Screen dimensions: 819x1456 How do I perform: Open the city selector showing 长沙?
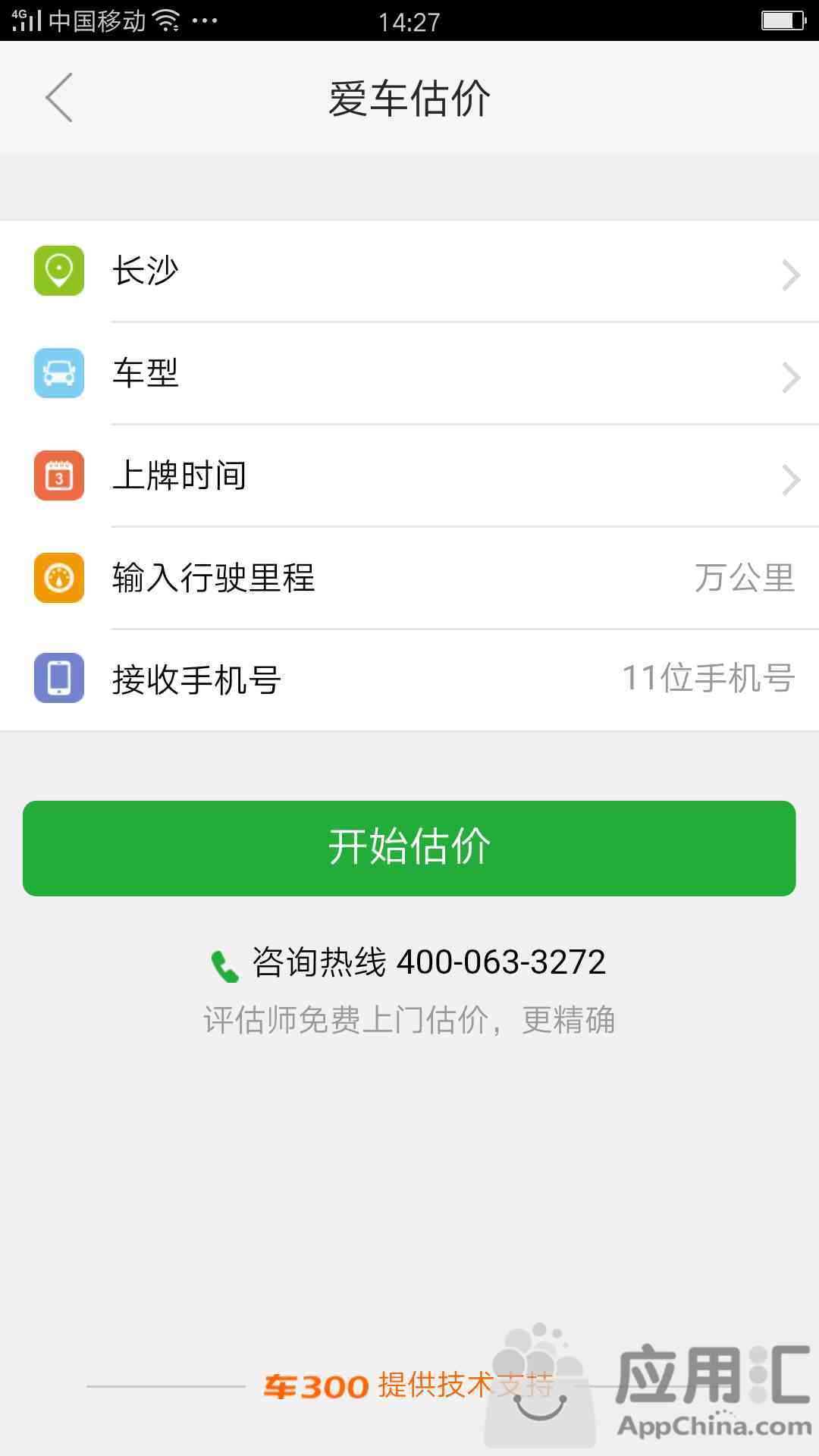[x=409, y=271]
